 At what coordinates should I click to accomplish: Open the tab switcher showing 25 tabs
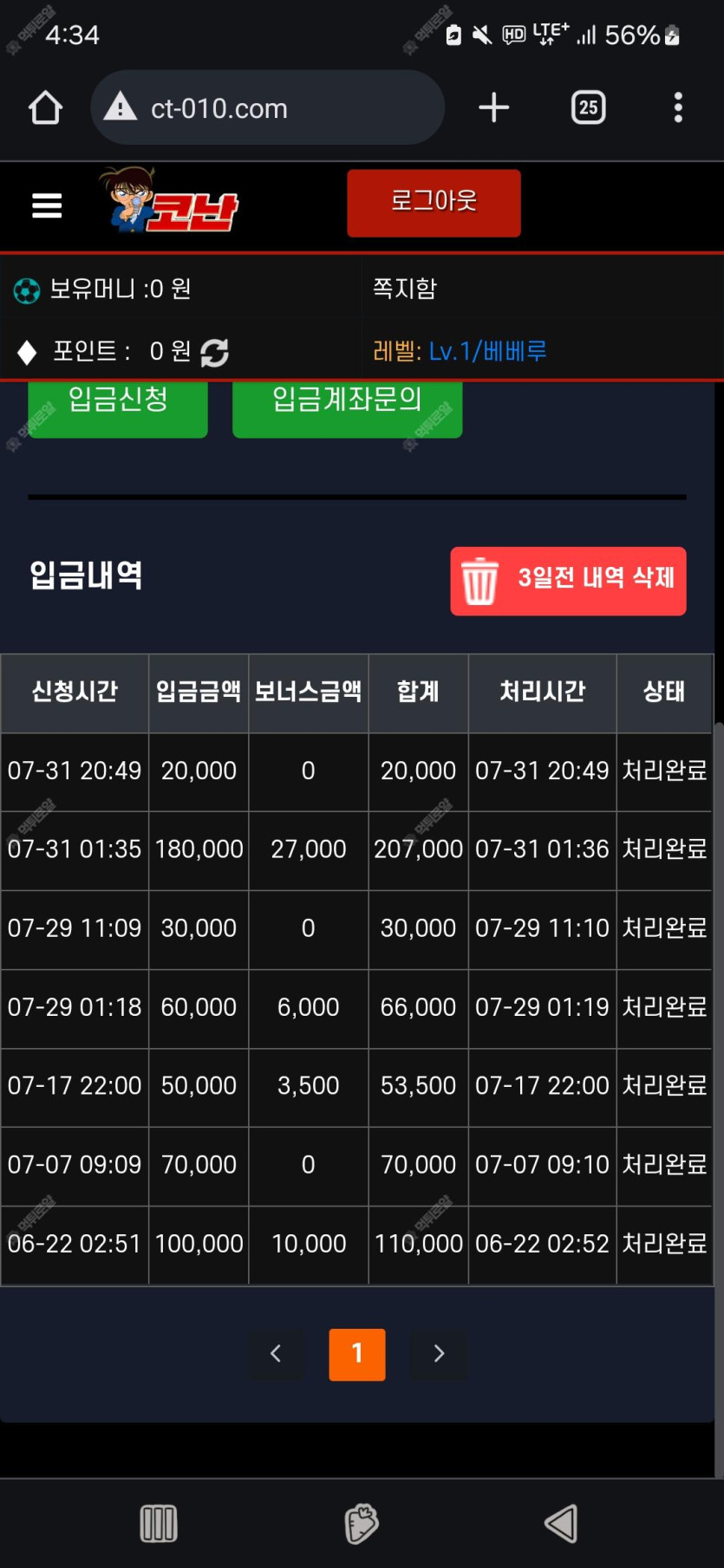pos(588,107)
